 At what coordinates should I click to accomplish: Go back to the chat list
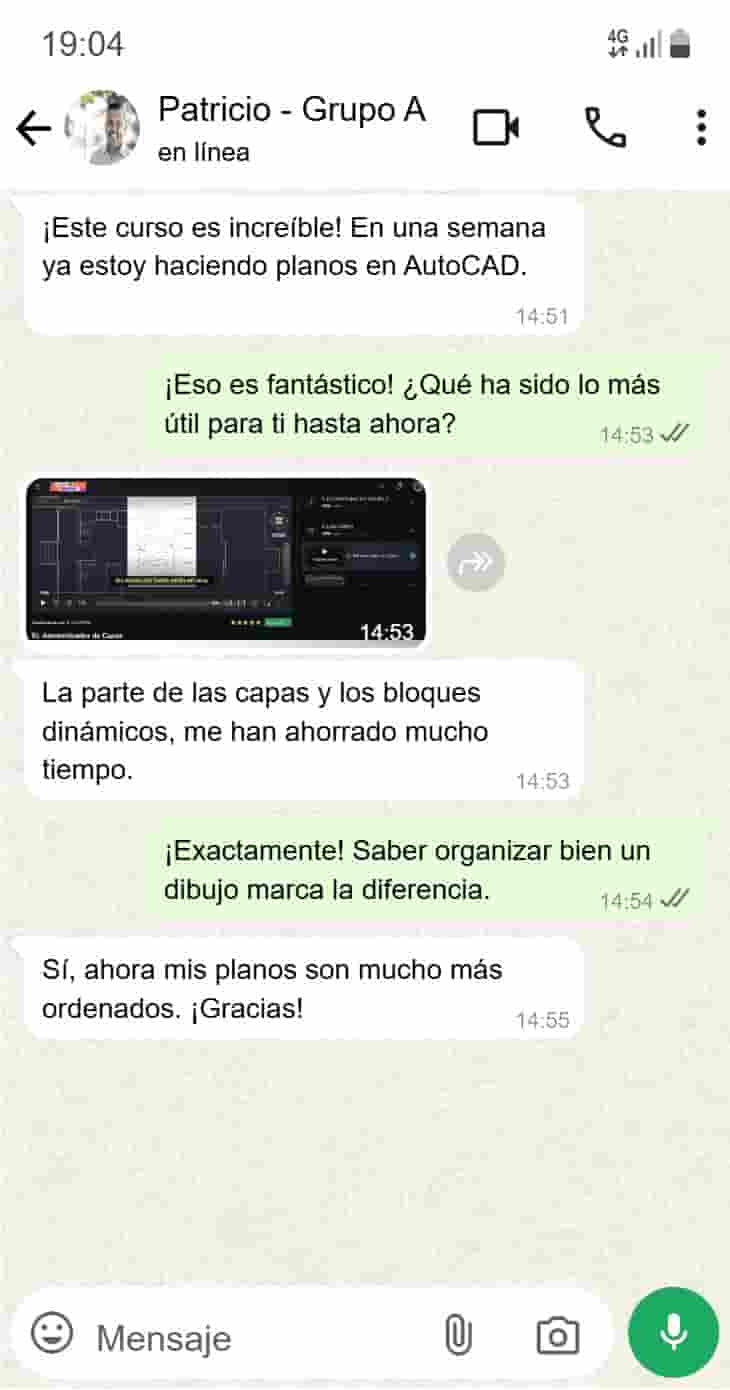tap(33, 128)
